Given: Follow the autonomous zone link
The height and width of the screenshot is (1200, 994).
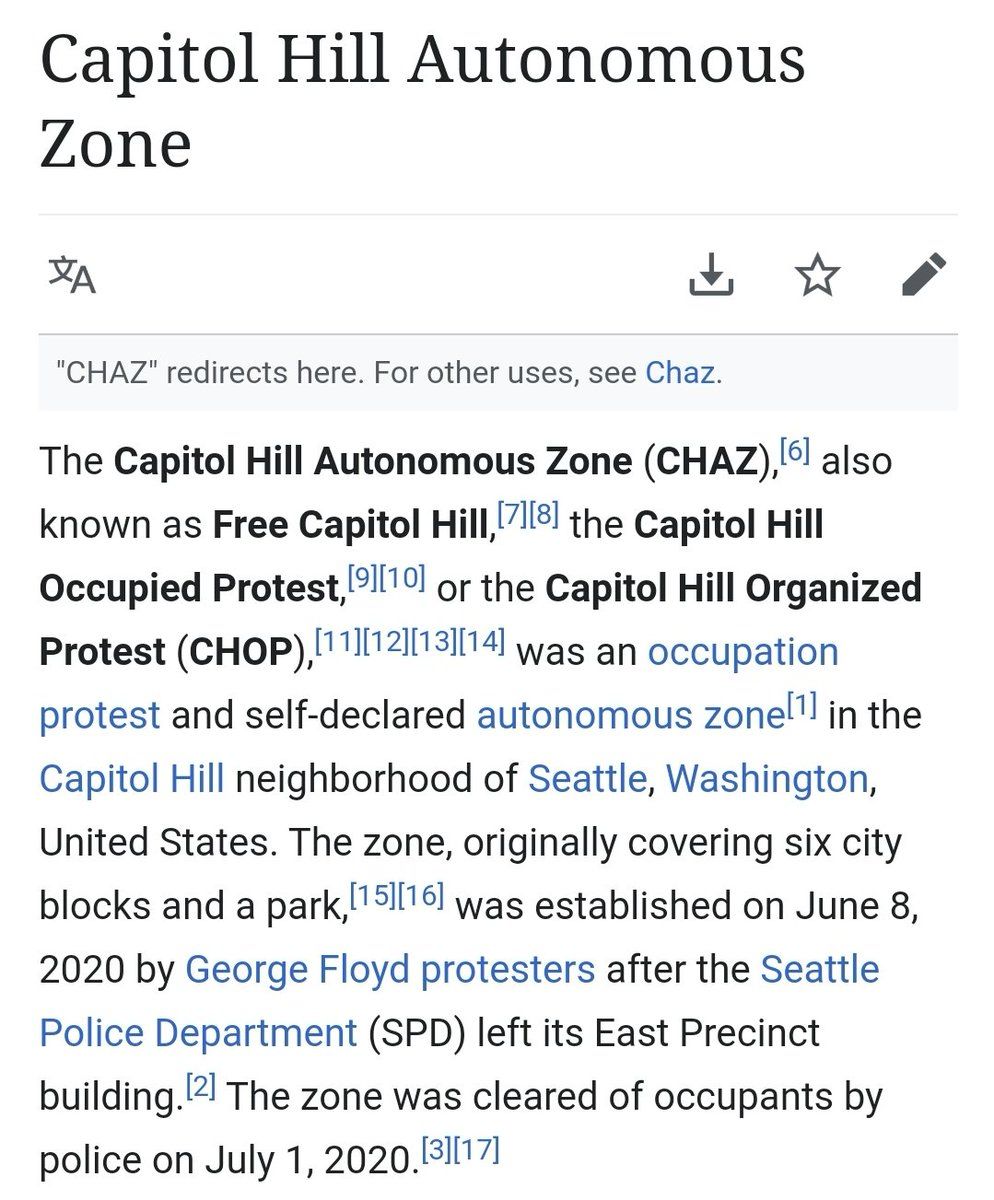Looking at the screenshot, I should pyautogui.click(x=630, y=716).
